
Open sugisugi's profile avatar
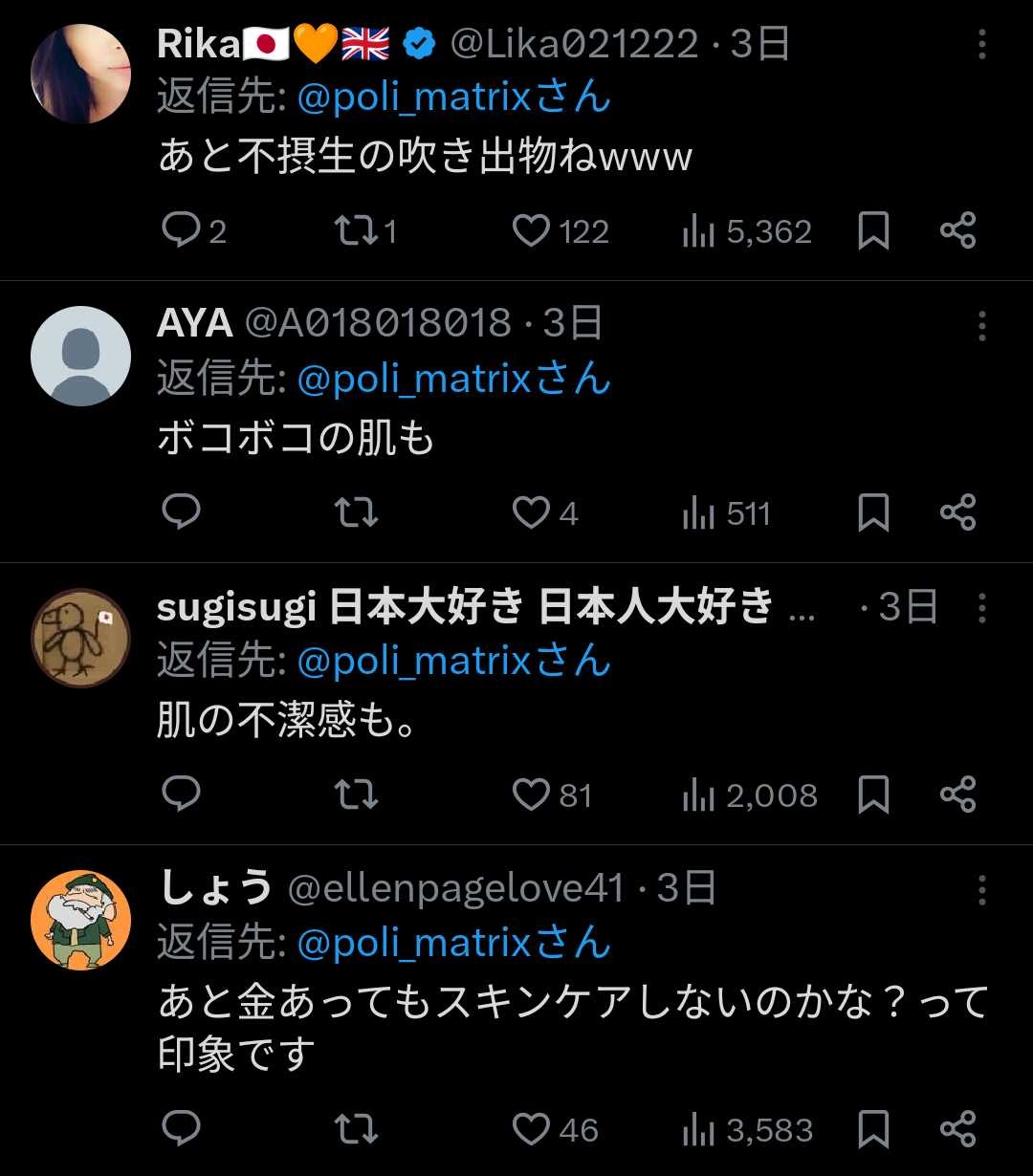pos(81,637)
